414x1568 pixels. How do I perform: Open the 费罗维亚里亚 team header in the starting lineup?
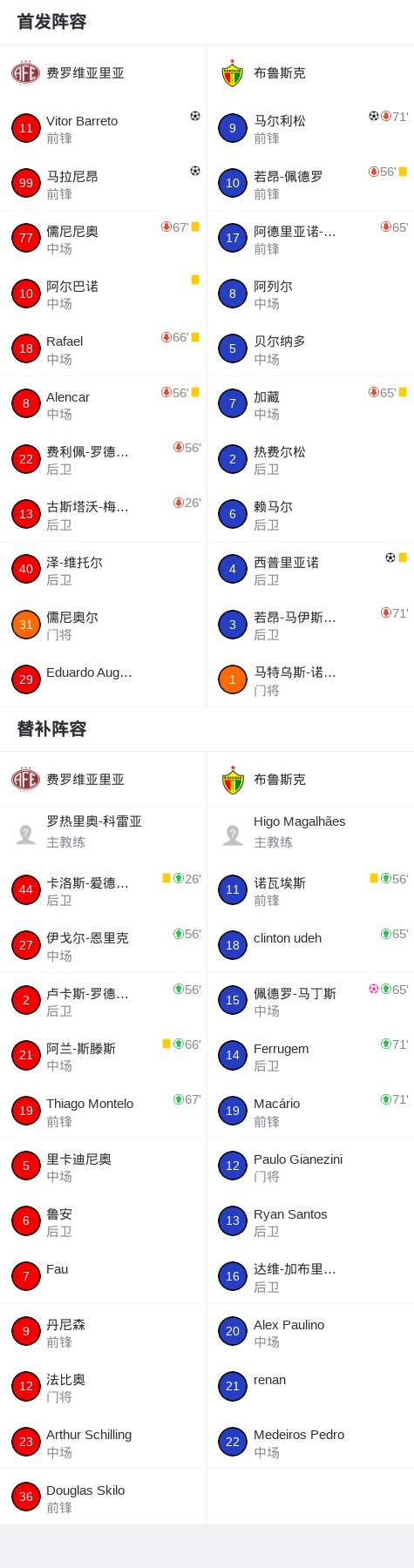coord(103,73)
